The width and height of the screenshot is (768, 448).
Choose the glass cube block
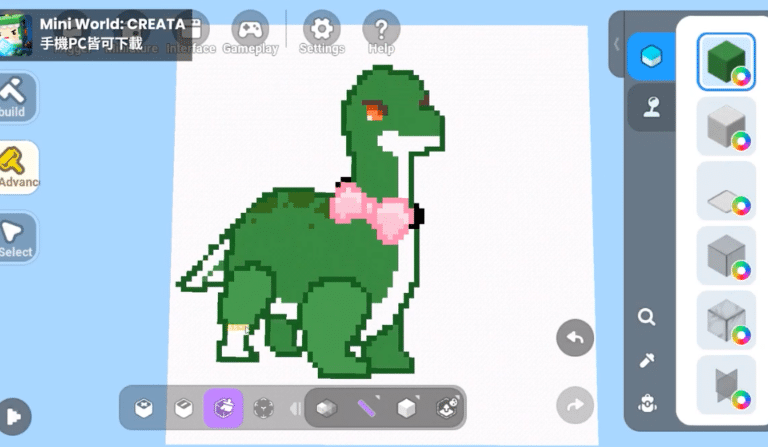[x=726, y=320]
